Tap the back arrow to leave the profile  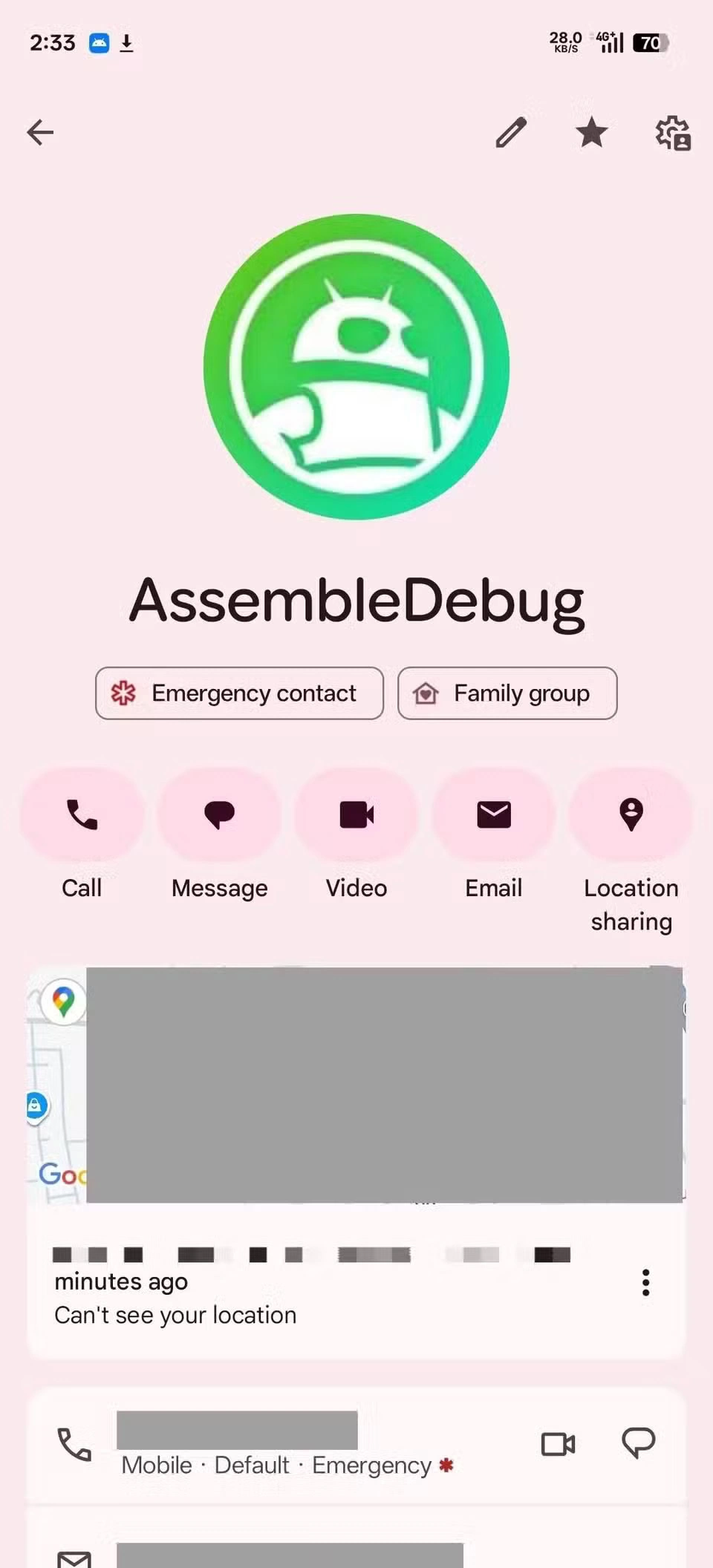click(40, 133)
